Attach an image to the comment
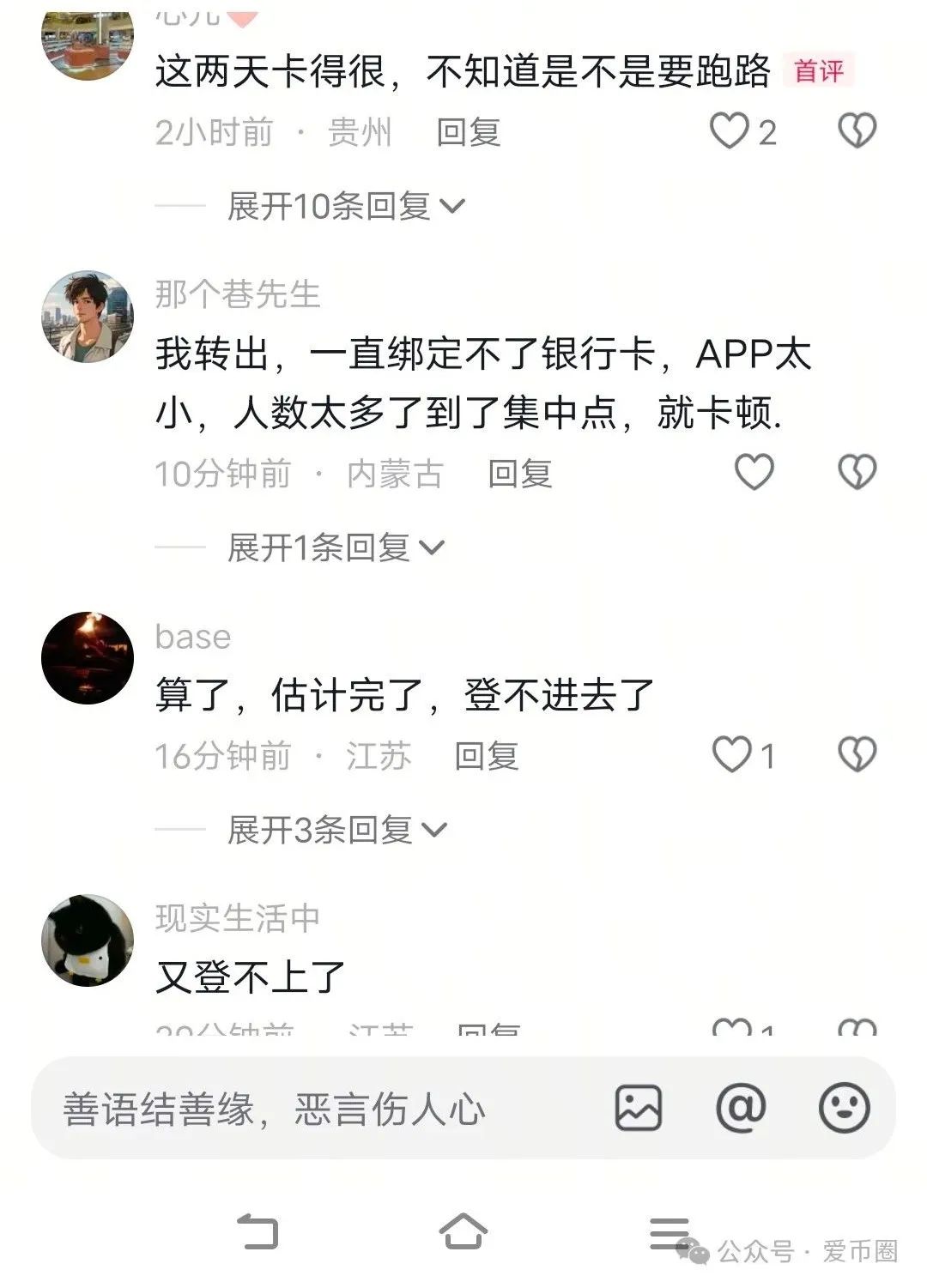The width and height of the screenshot is (927, 1288). [639, 1108]
